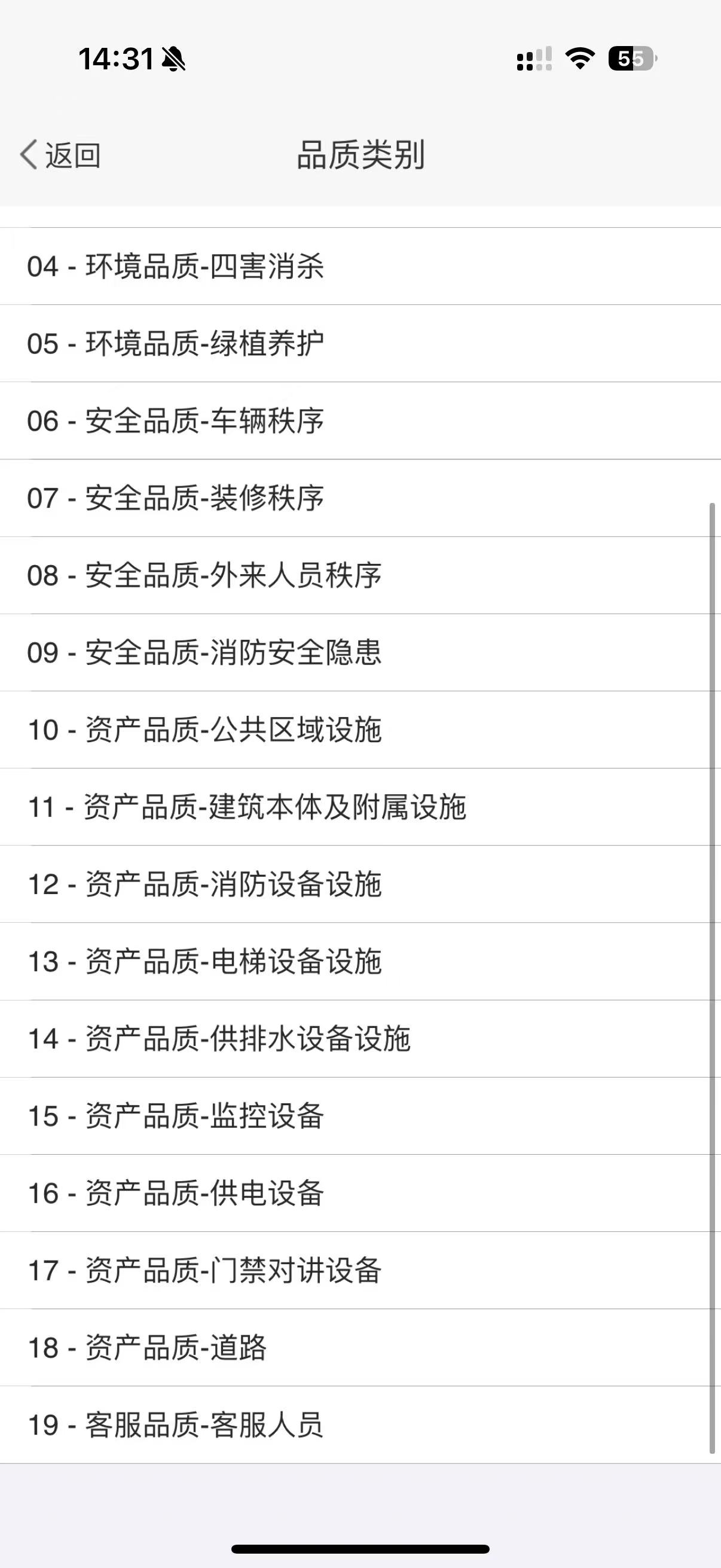The width and height of the screenshot is (721, 1568).
Task: Tap 14 - 资产品质-供排水设备设施
Action: pyautogui.click(x=219, y=1039)
